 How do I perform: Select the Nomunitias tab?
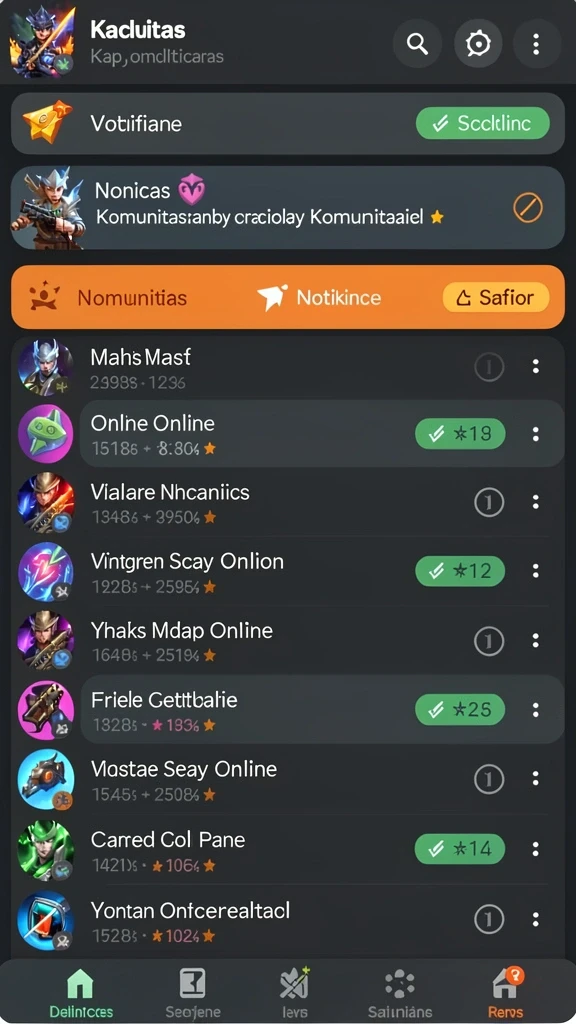click(x=108, y=298)
